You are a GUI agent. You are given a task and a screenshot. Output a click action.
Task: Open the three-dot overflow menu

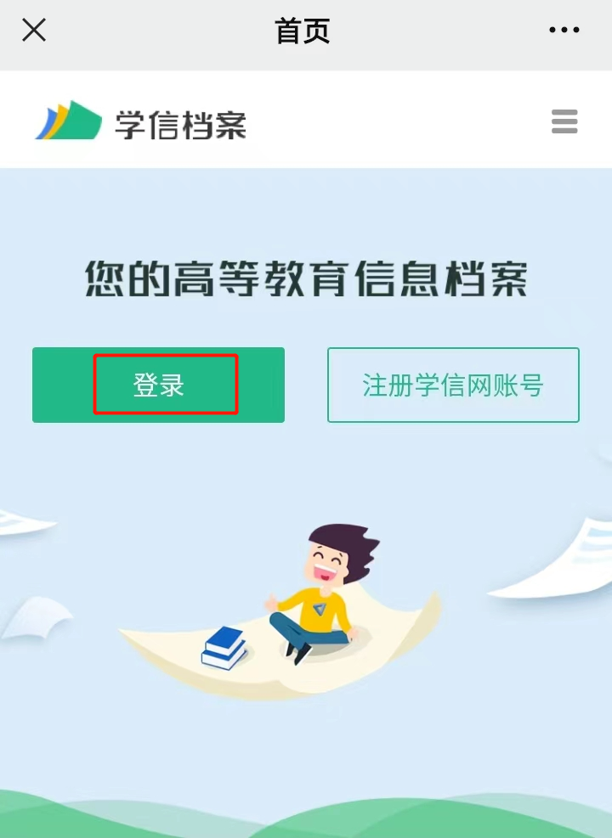[564, 30]
